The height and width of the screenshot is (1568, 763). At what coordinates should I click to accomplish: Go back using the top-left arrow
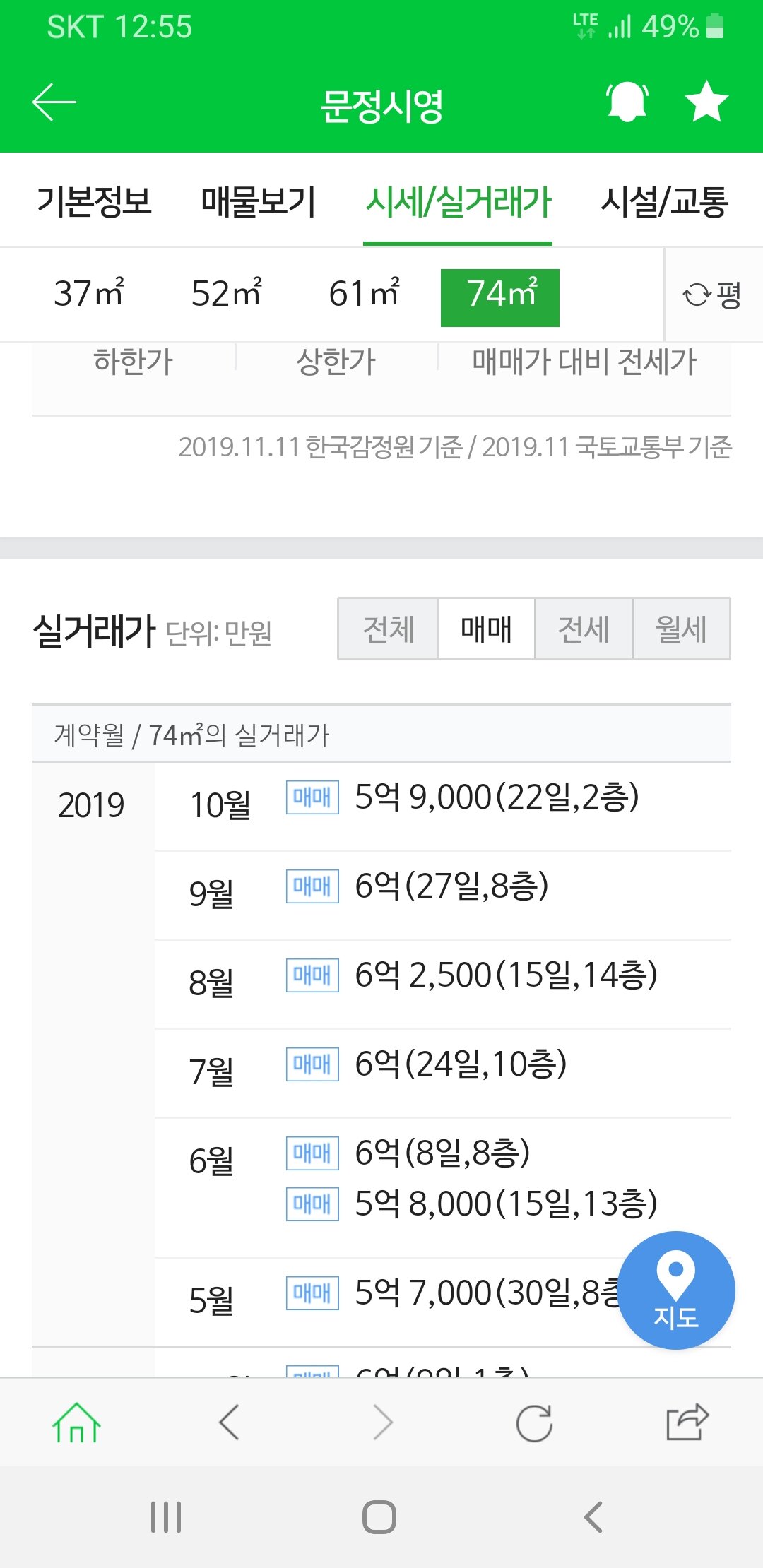(54, 102)
